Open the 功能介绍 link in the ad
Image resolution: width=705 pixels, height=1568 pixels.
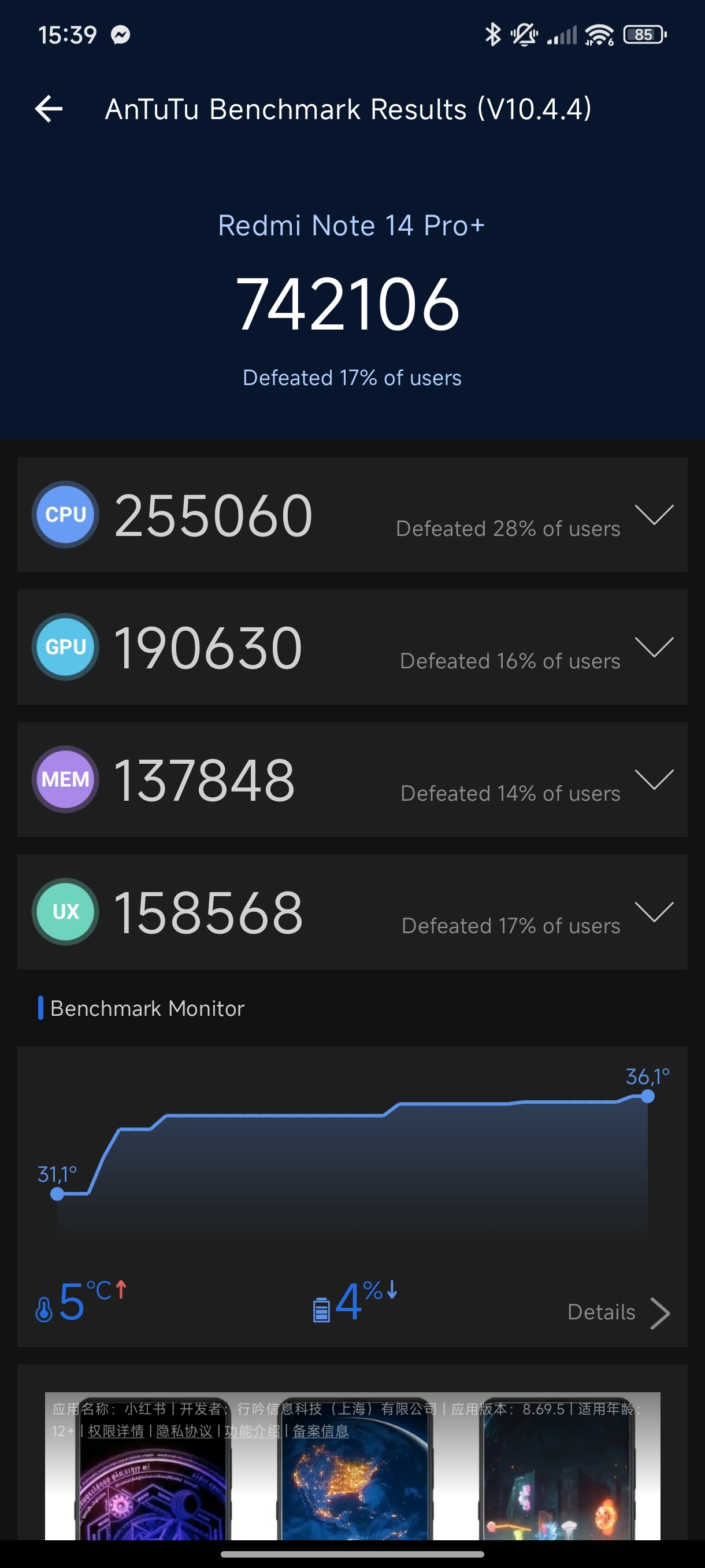[252, 1431]
